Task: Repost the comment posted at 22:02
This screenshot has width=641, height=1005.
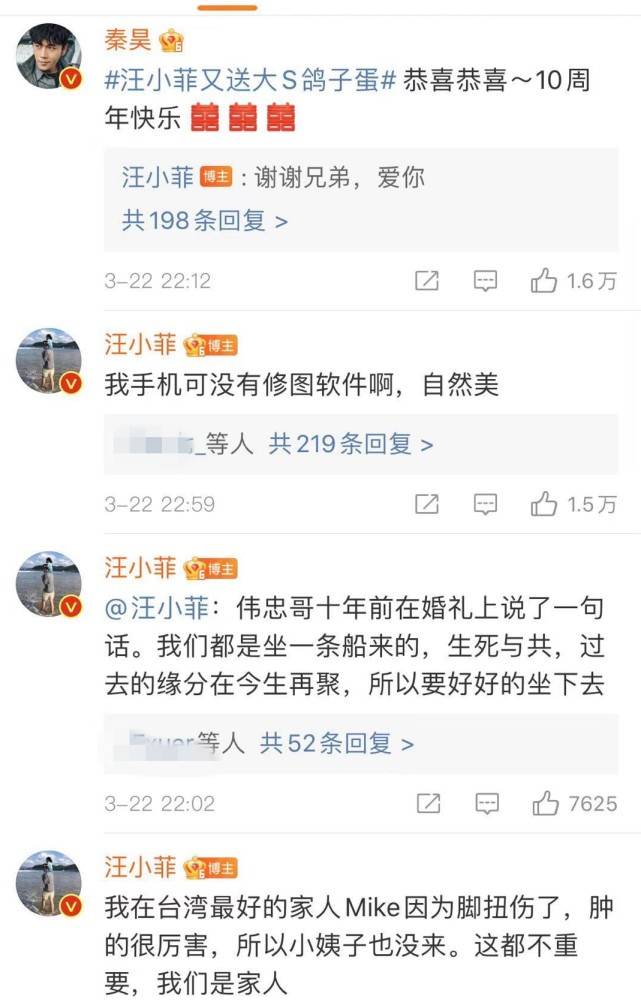Action: [427, 803]
